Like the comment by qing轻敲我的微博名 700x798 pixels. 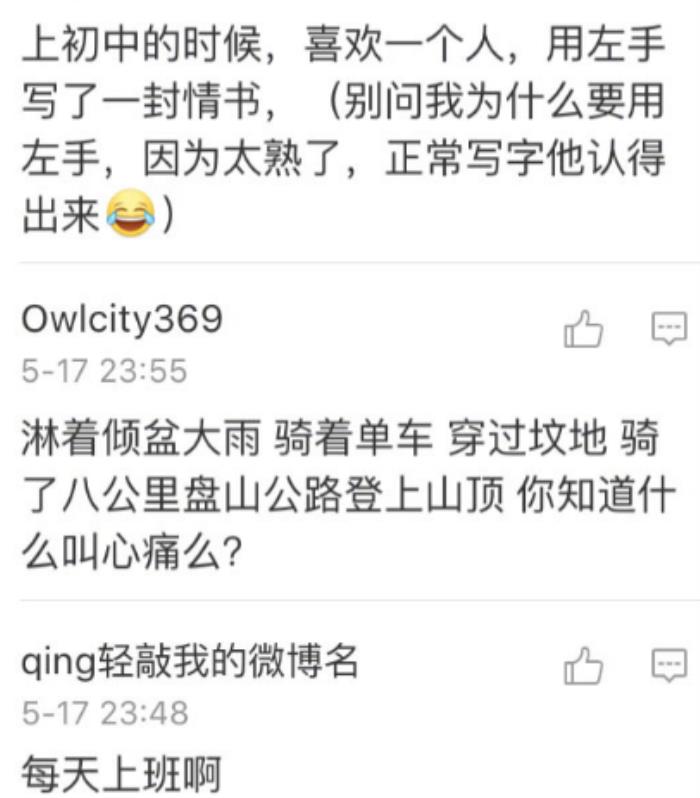click(x=584, y=666)
